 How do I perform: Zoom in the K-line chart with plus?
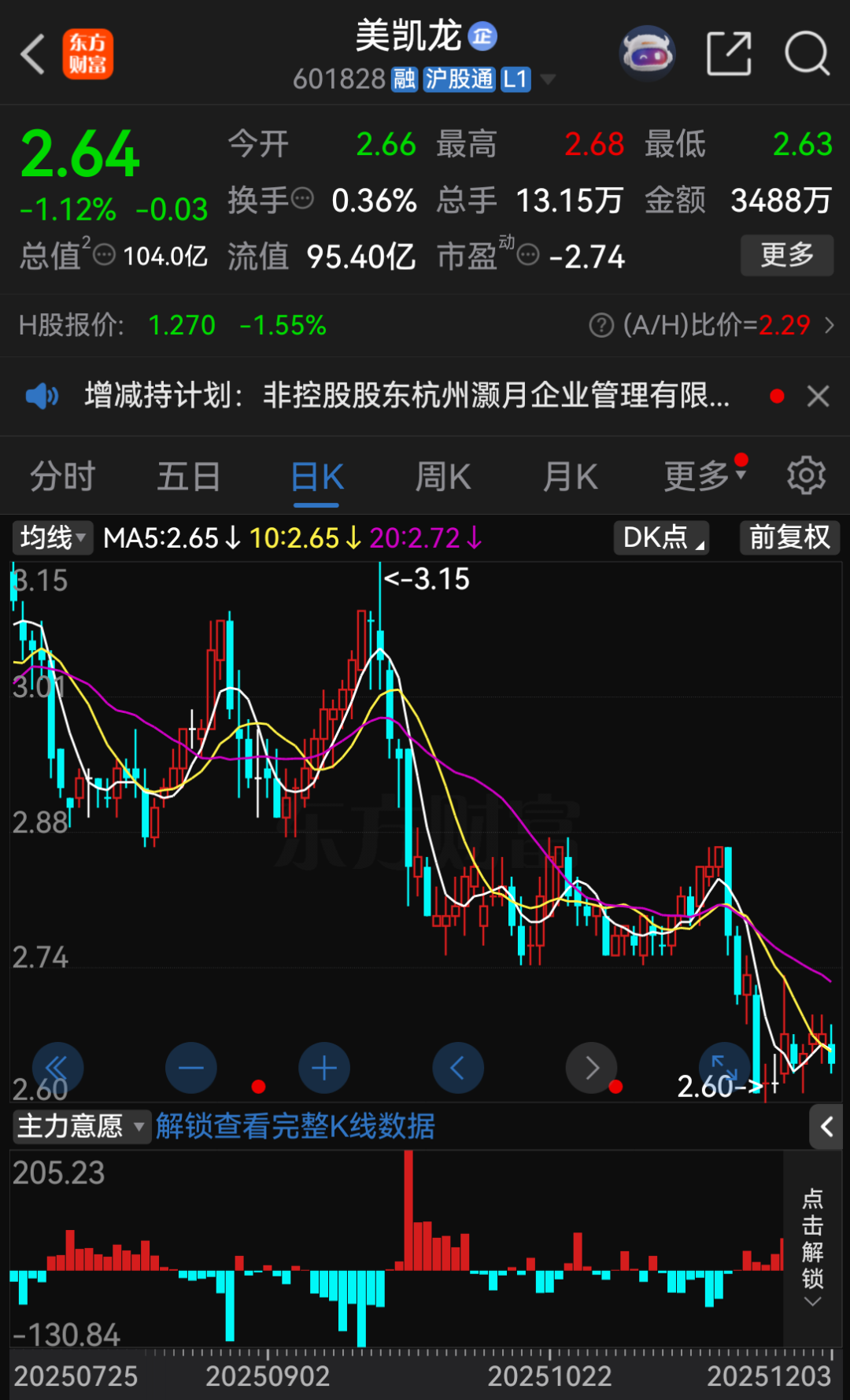tap(324, 1068)
